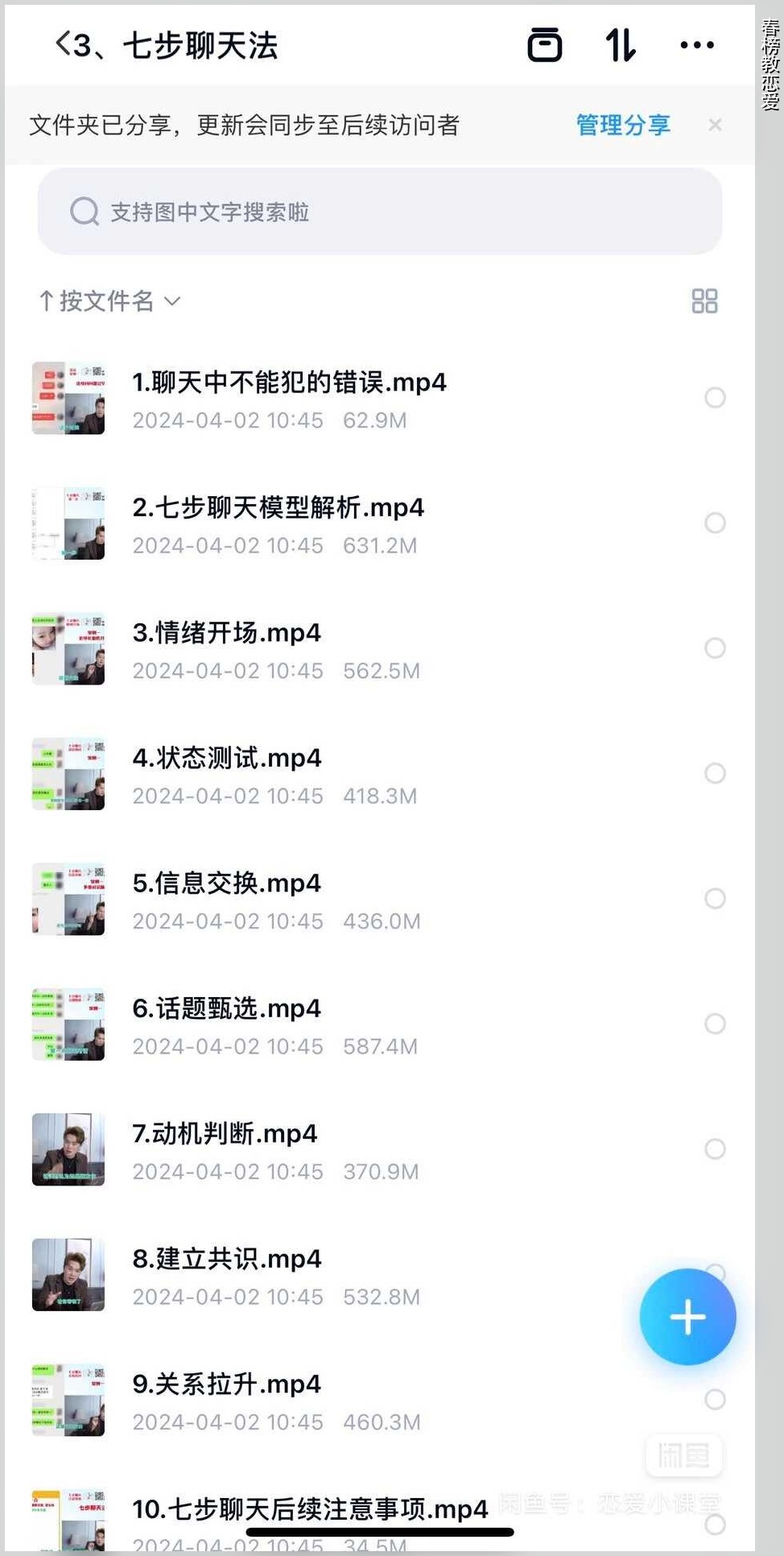Open the transfer list arrows icon
Viewport: 784px width, 1556px height.
pos(620,45)
